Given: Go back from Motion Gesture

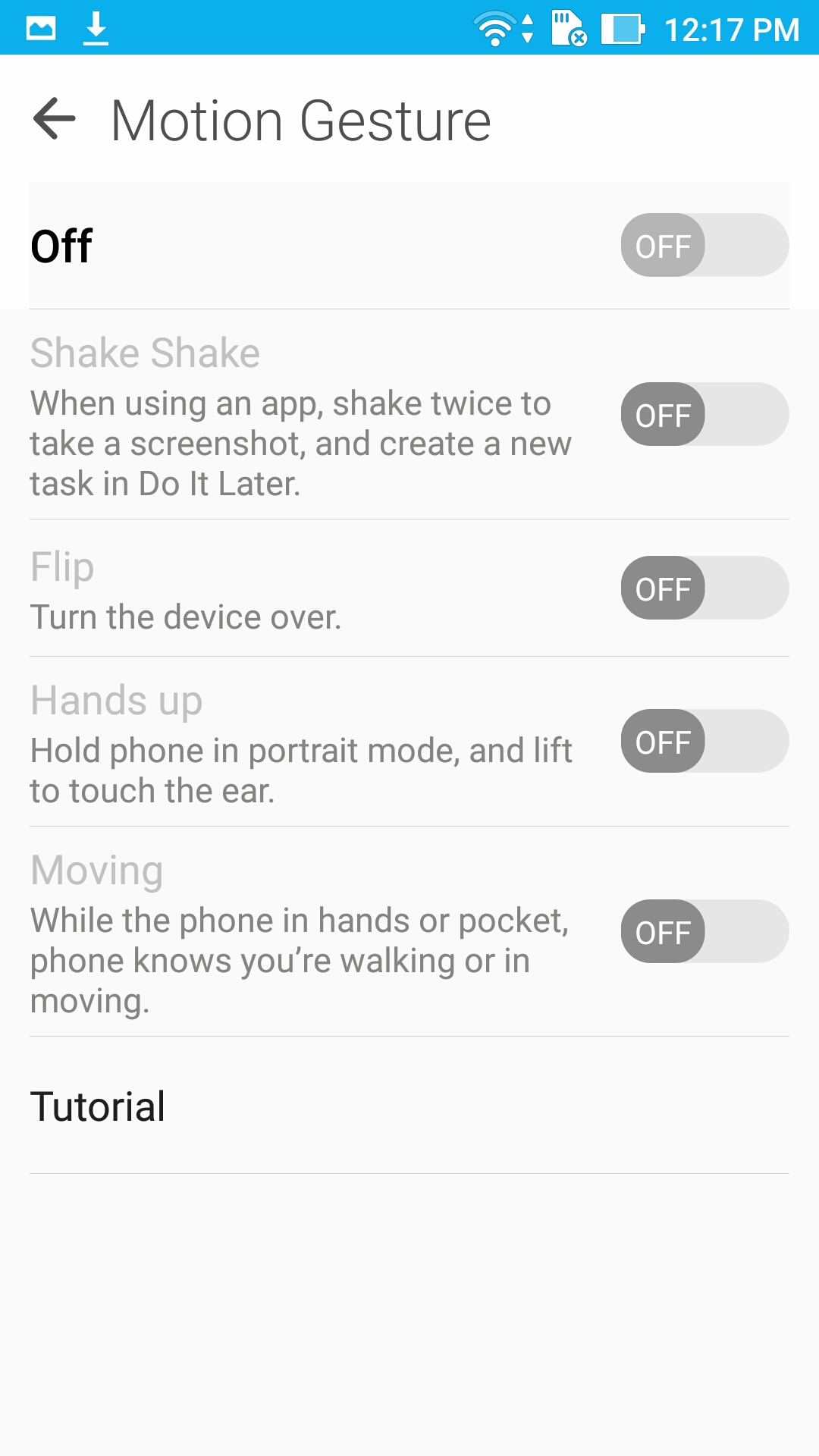Looking at the screenshot, I should tap(55, 119).
